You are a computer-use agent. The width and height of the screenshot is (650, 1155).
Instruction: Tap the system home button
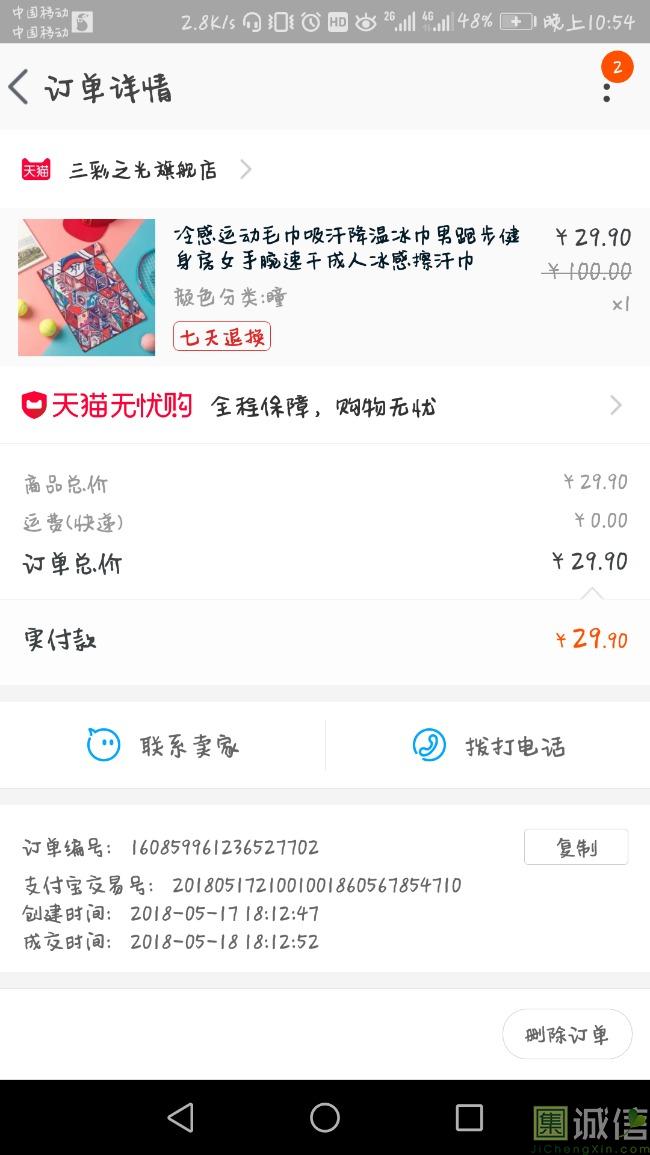(325, 1117)
